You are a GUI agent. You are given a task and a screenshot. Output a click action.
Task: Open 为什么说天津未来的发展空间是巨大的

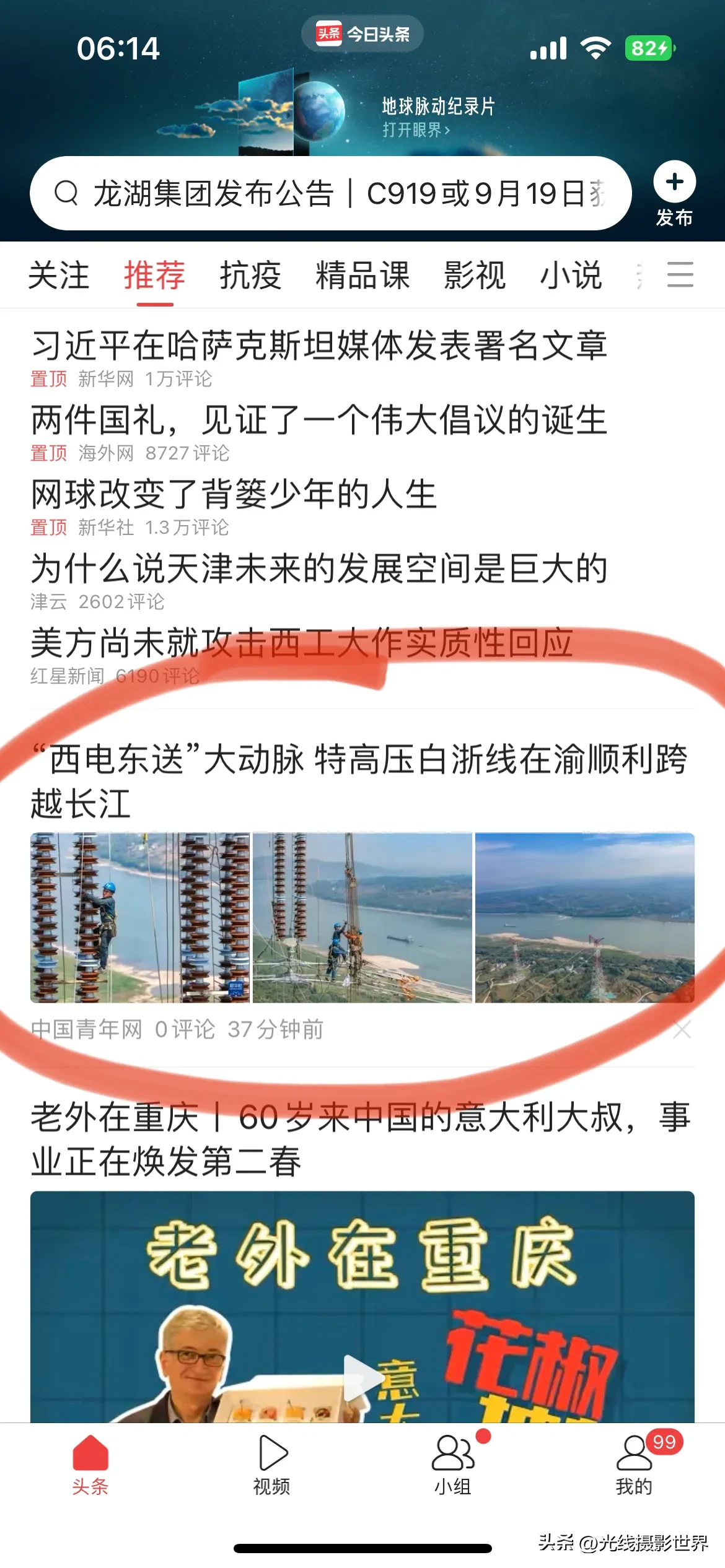(319, 568)
